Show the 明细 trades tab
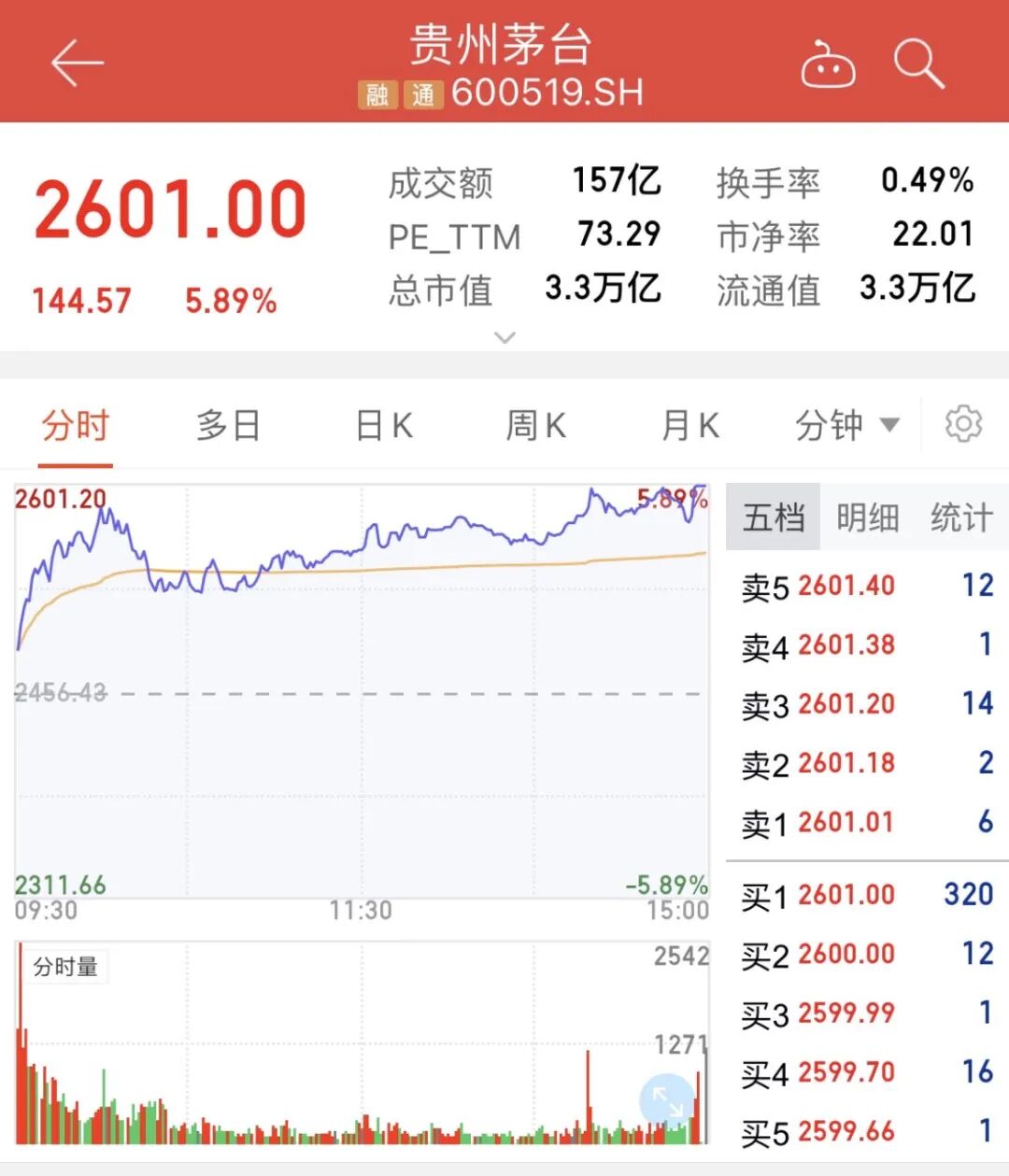 pos(867,517)
